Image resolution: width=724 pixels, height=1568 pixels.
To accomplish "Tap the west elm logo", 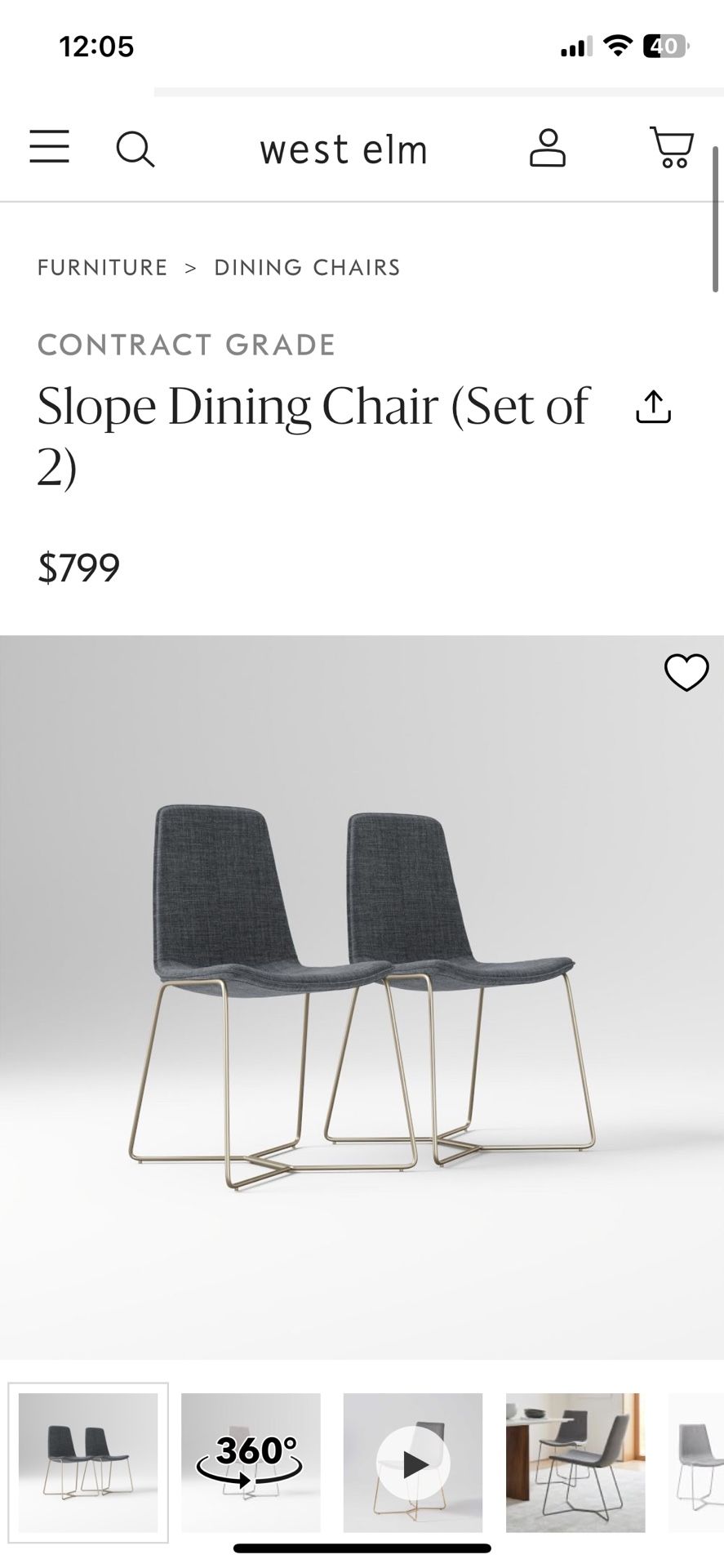I will (x=344, y=149).
